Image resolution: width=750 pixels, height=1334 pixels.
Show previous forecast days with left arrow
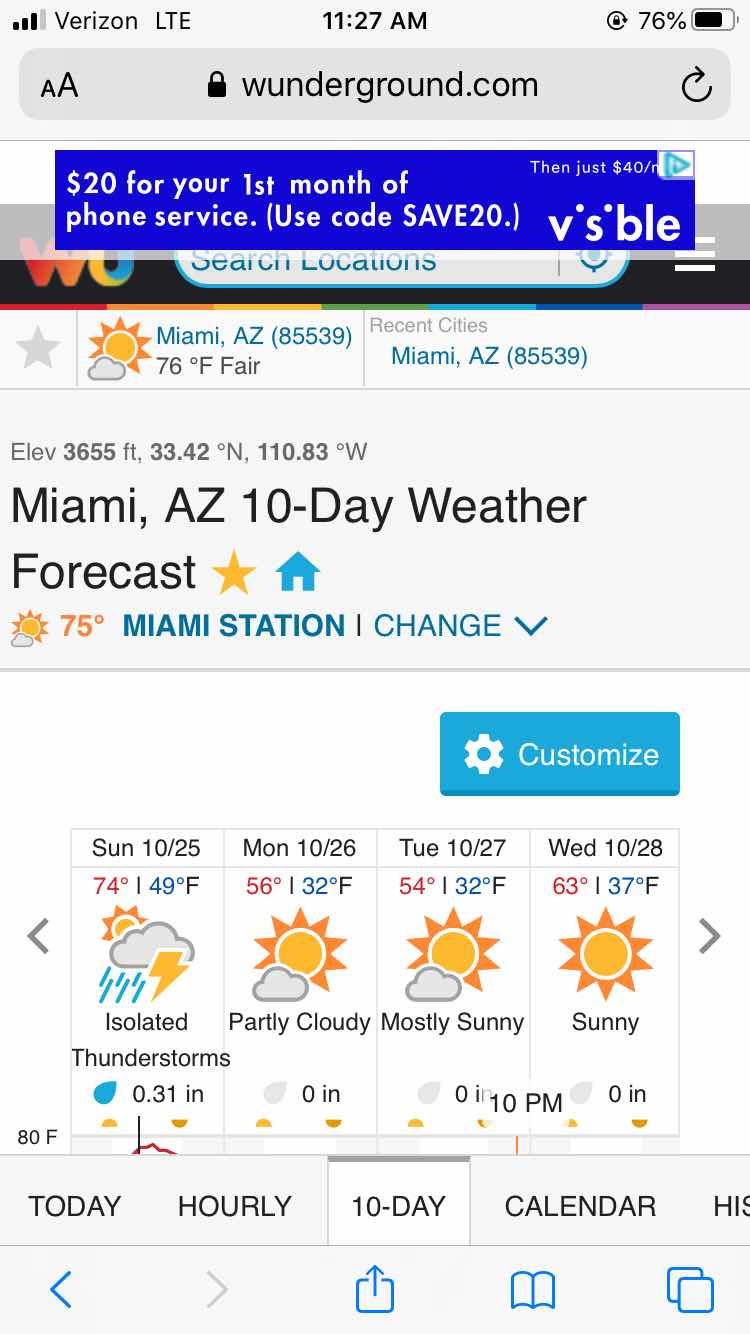[39, 937]
